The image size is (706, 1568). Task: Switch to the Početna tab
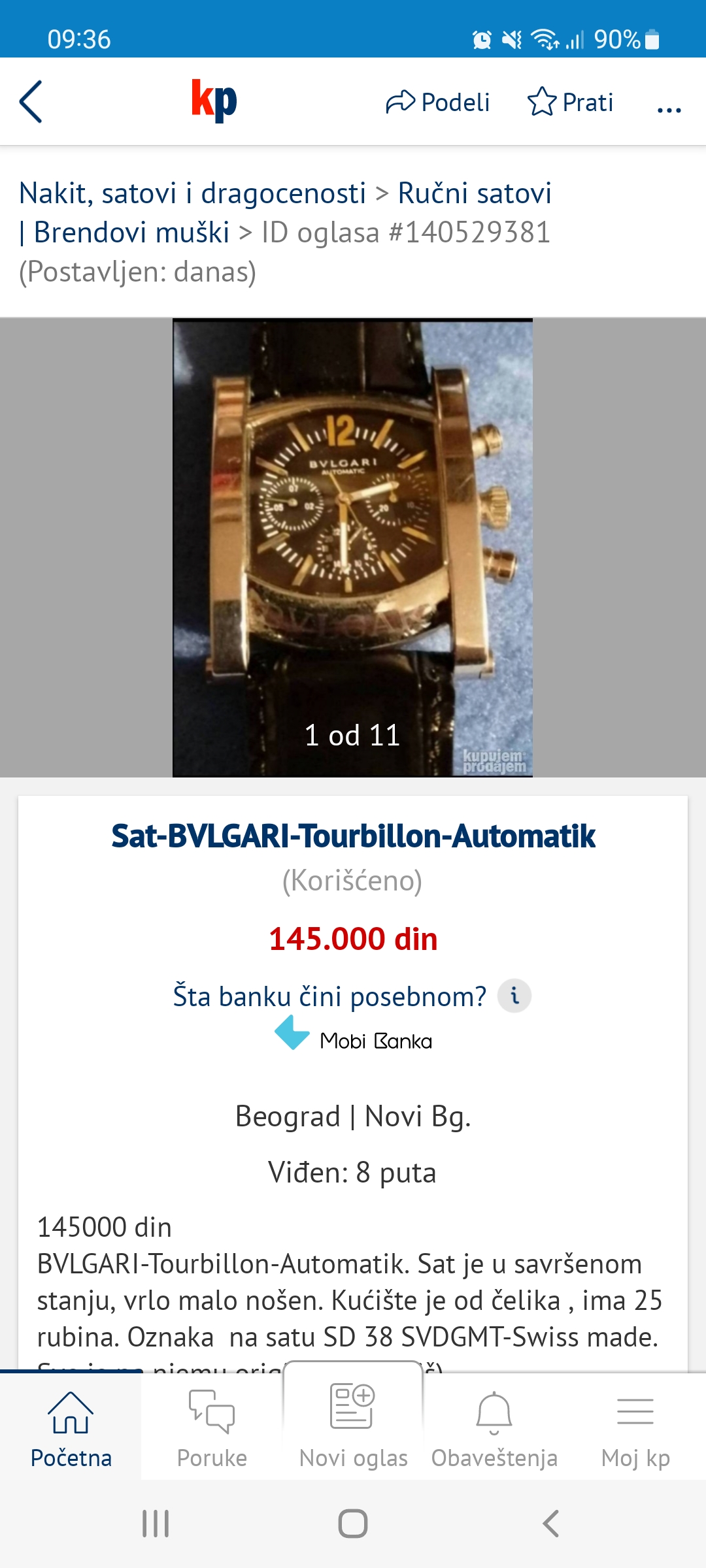tap(71, 1428)
